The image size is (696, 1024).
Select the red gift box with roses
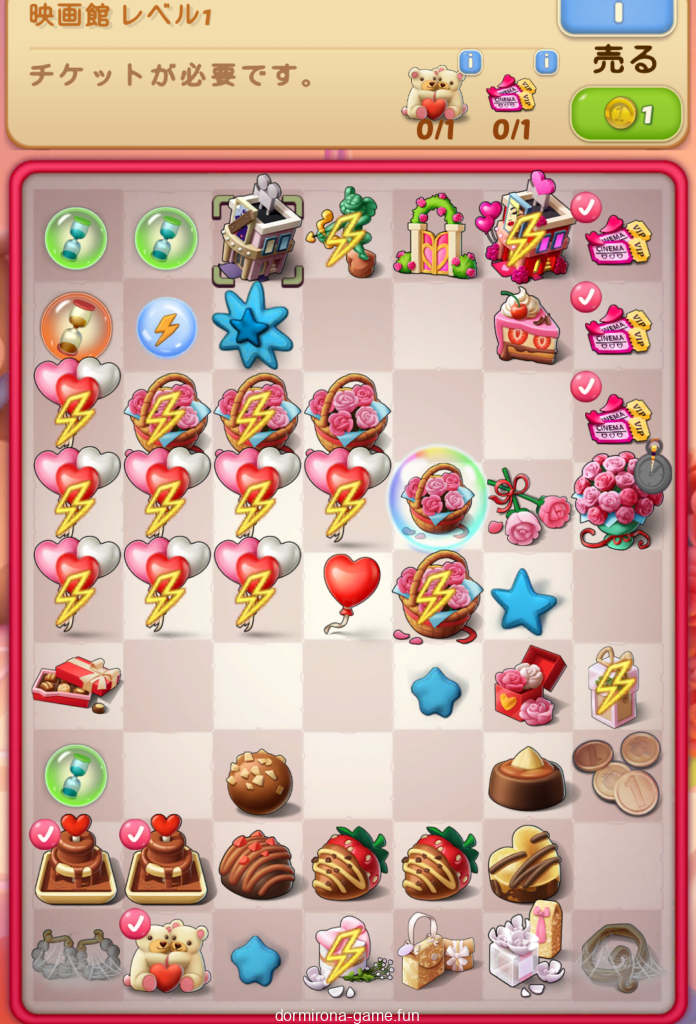(x=526, y=685)
